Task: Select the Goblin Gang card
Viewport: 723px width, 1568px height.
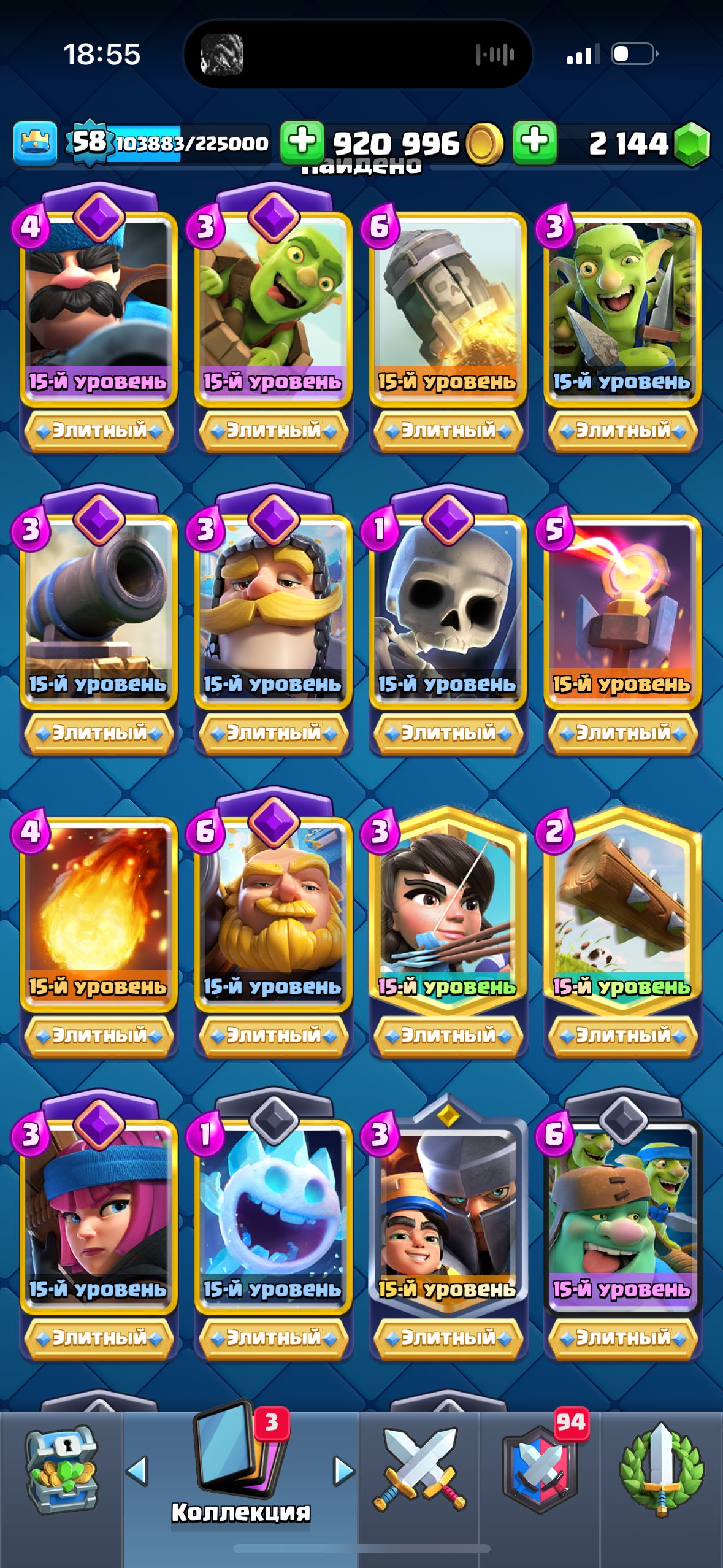Action: coord(622,319)
